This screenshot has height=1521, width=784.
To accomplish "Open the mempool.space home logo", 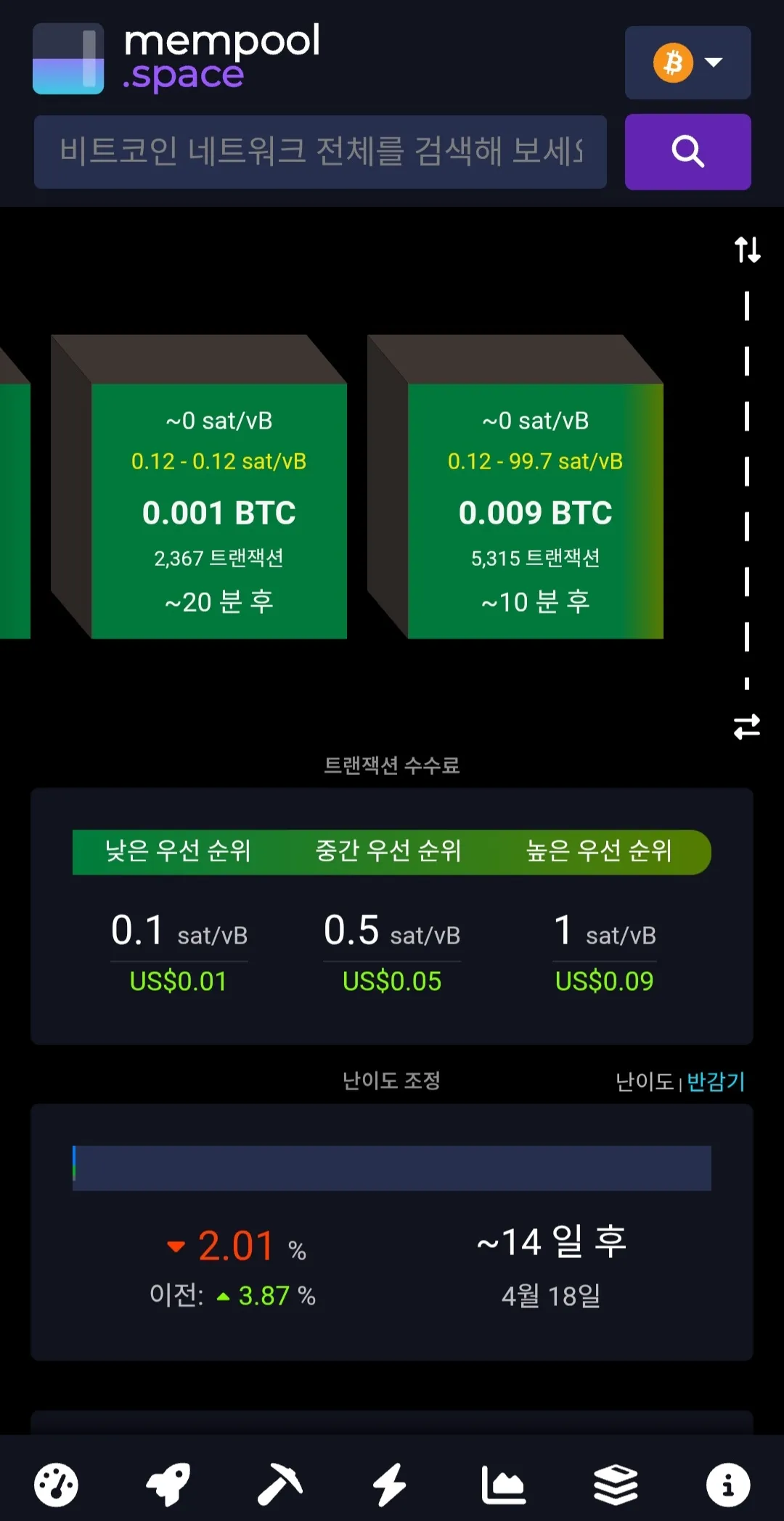I will 176,59.
